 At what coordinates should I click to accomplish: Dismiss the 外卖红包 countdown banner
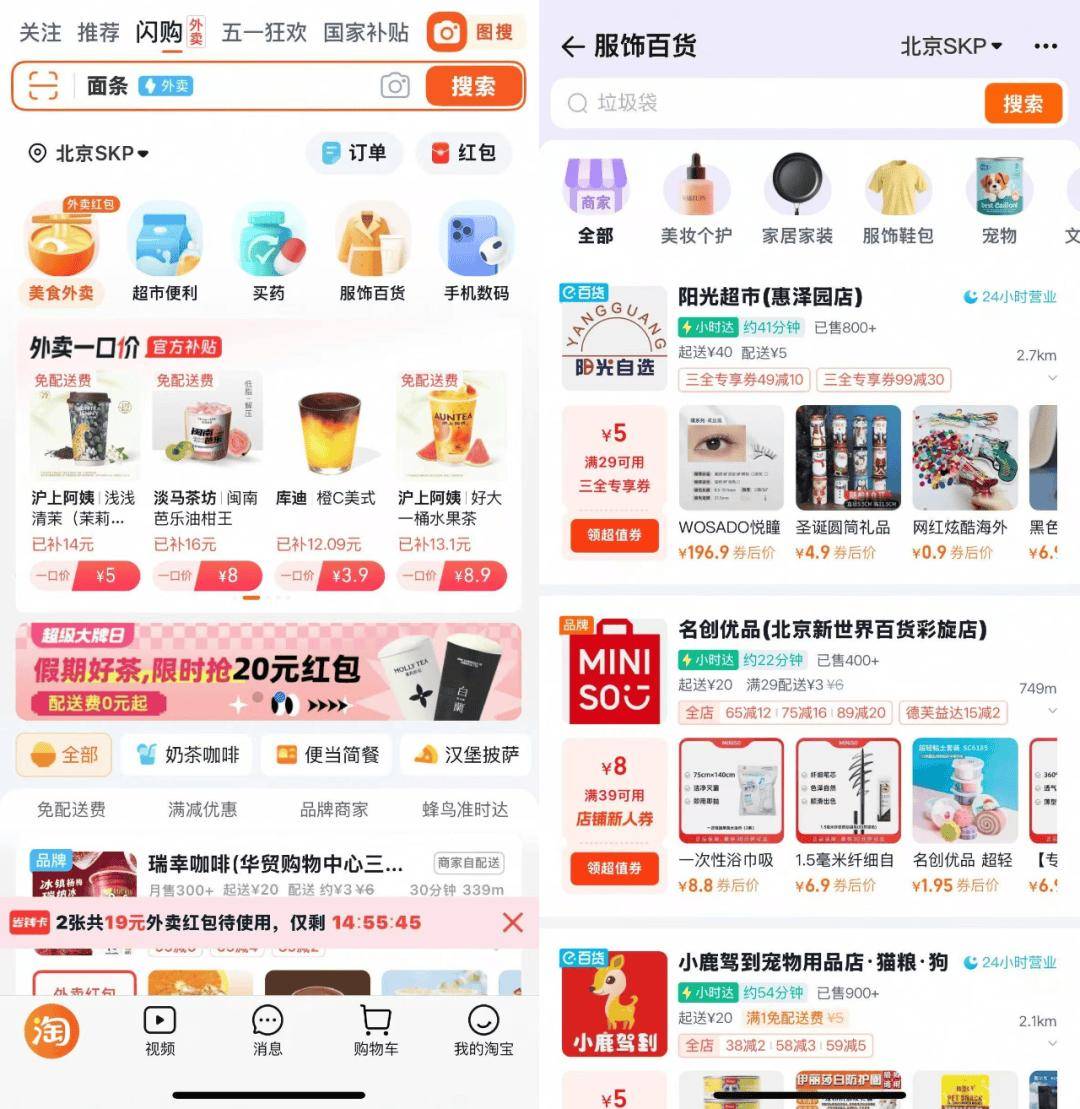pyautogui.click(x=513, y=922)
